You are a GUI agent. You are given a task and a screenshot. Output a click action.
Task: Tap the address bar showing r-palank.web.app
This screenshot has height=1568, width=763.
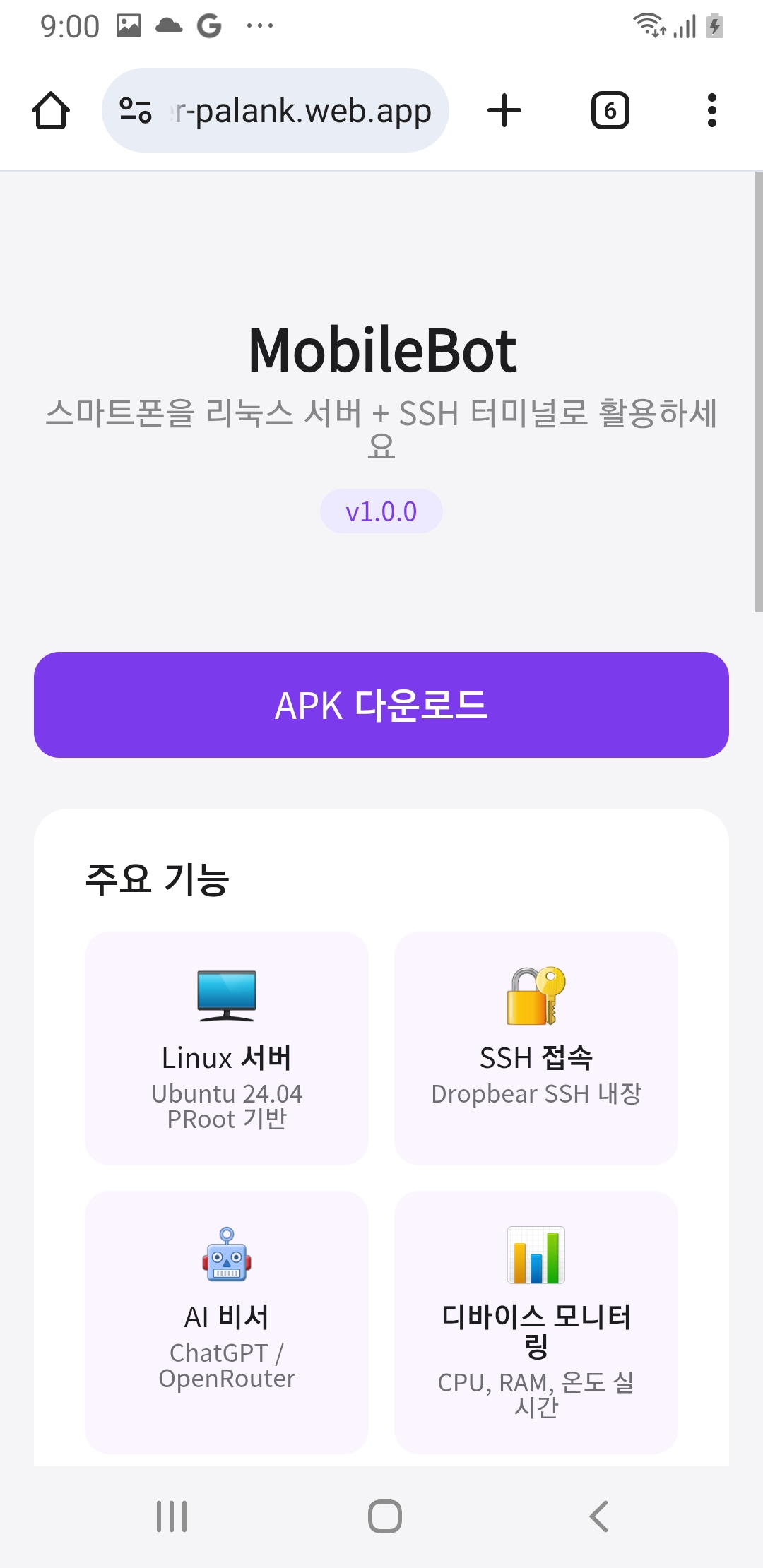coord(304,110)
